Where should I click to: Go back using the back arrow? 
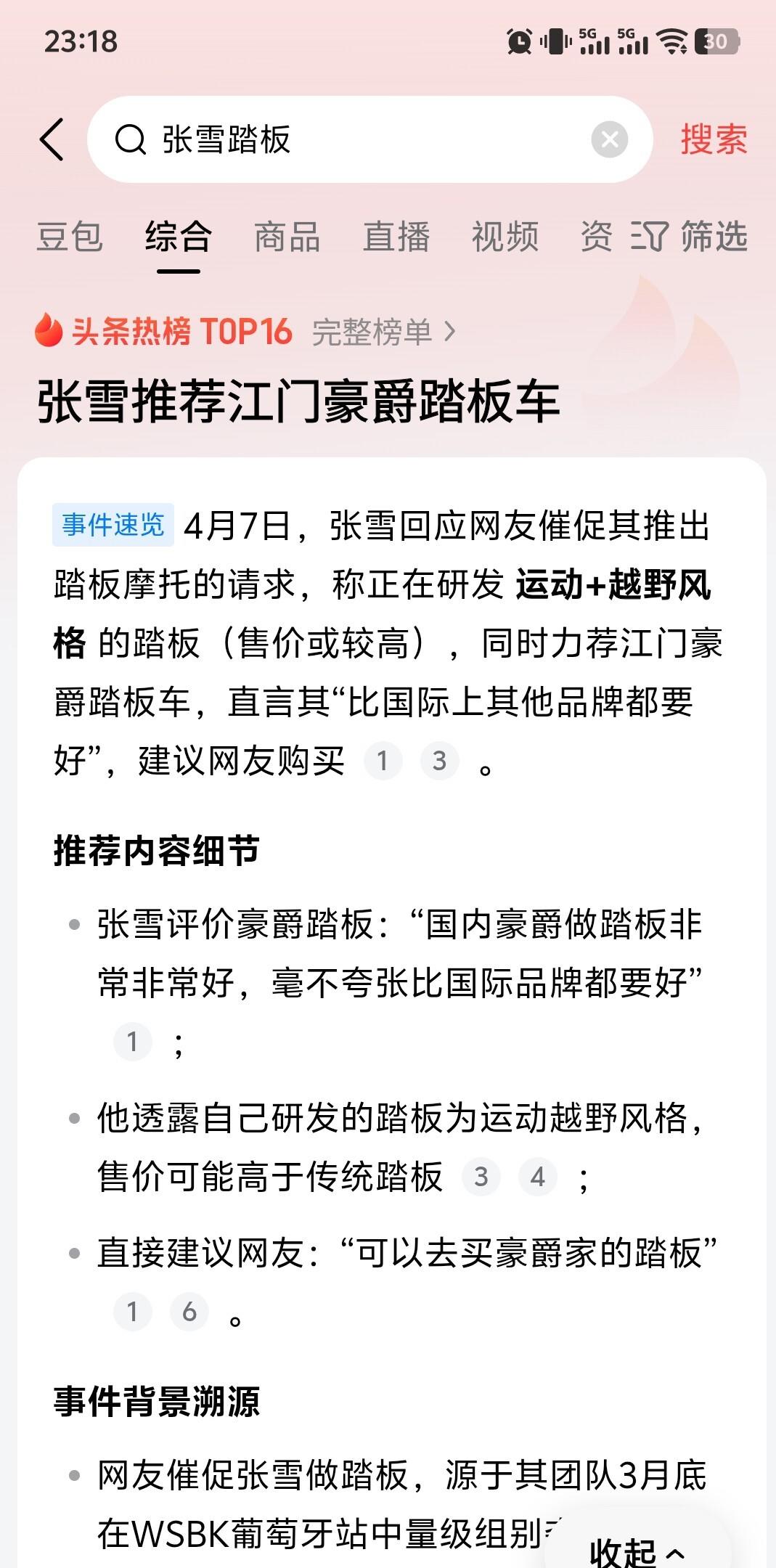[x=52, y=139]
